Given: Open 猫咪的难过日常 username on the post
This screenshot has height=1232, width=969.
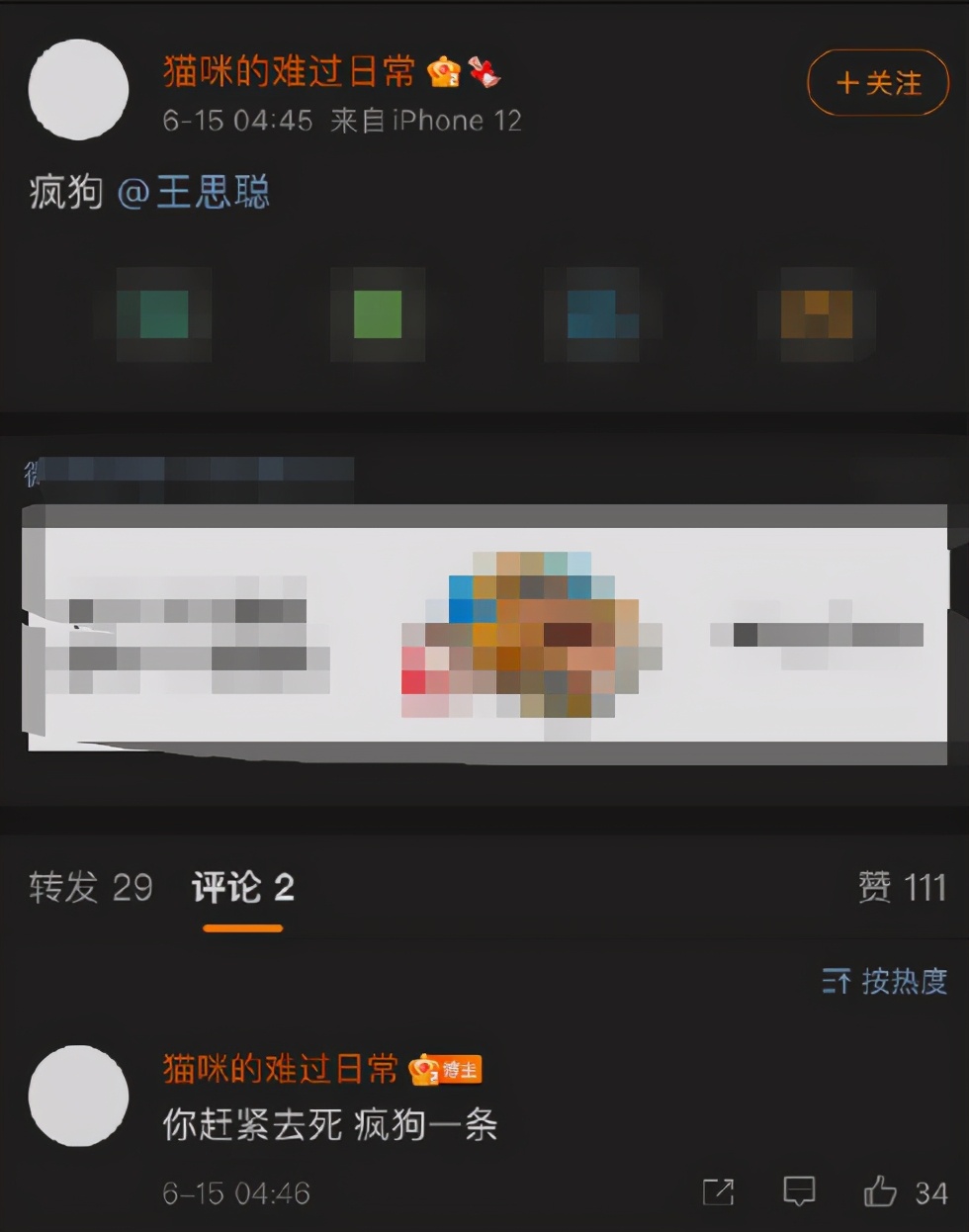Looking at the screenshot, I should coord(289,71).
